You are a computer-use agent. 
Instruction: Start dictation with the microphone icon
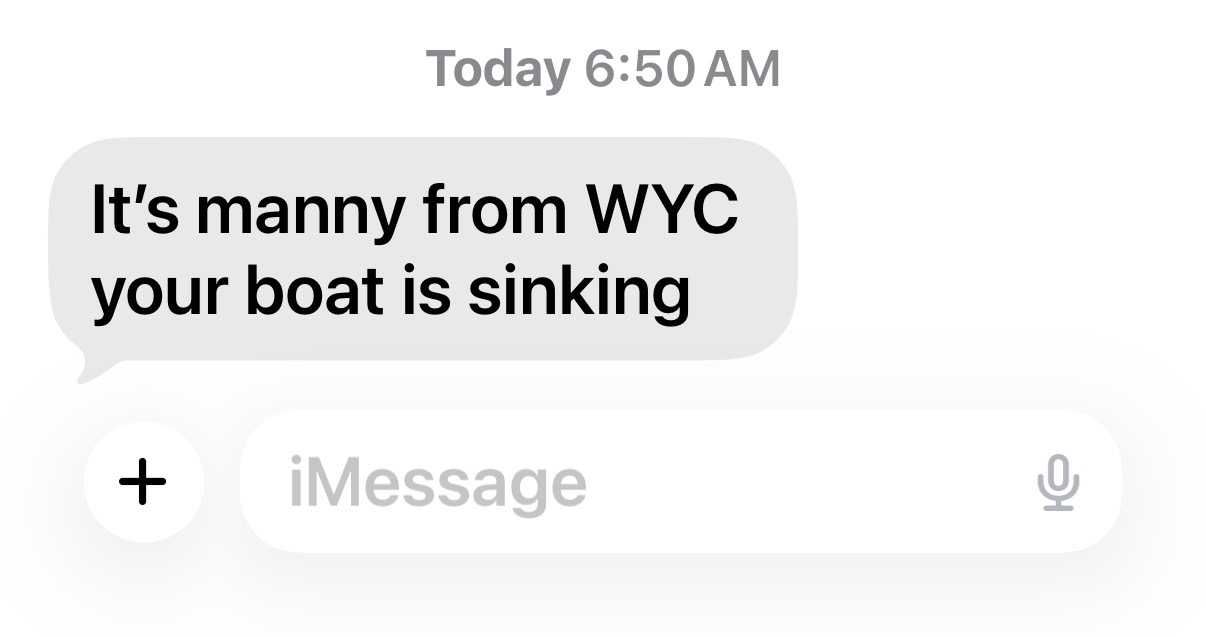pyautogui.click(x=1057, y=482)
